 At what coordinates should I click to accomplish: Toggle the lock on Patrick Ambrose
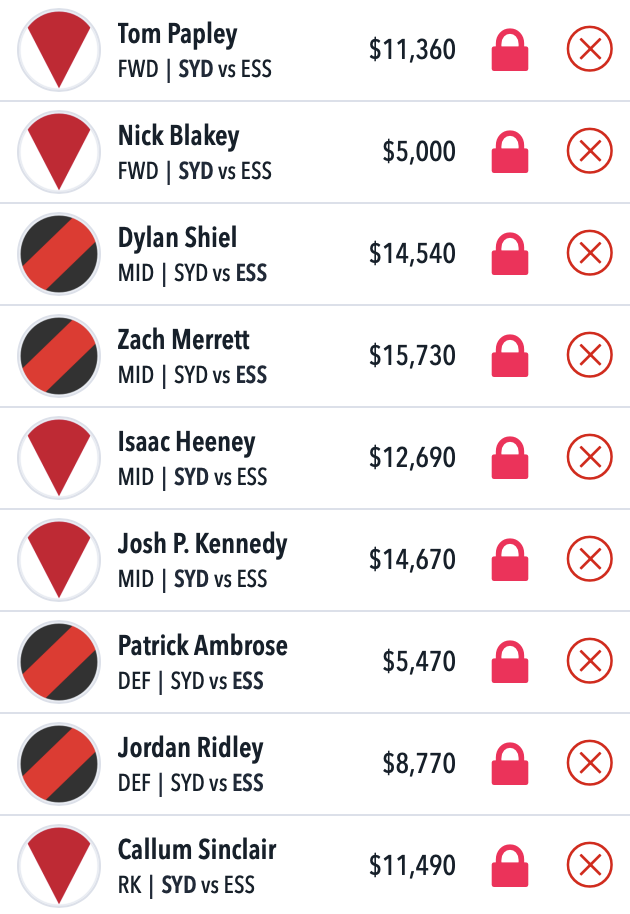[x=510, y=663]
